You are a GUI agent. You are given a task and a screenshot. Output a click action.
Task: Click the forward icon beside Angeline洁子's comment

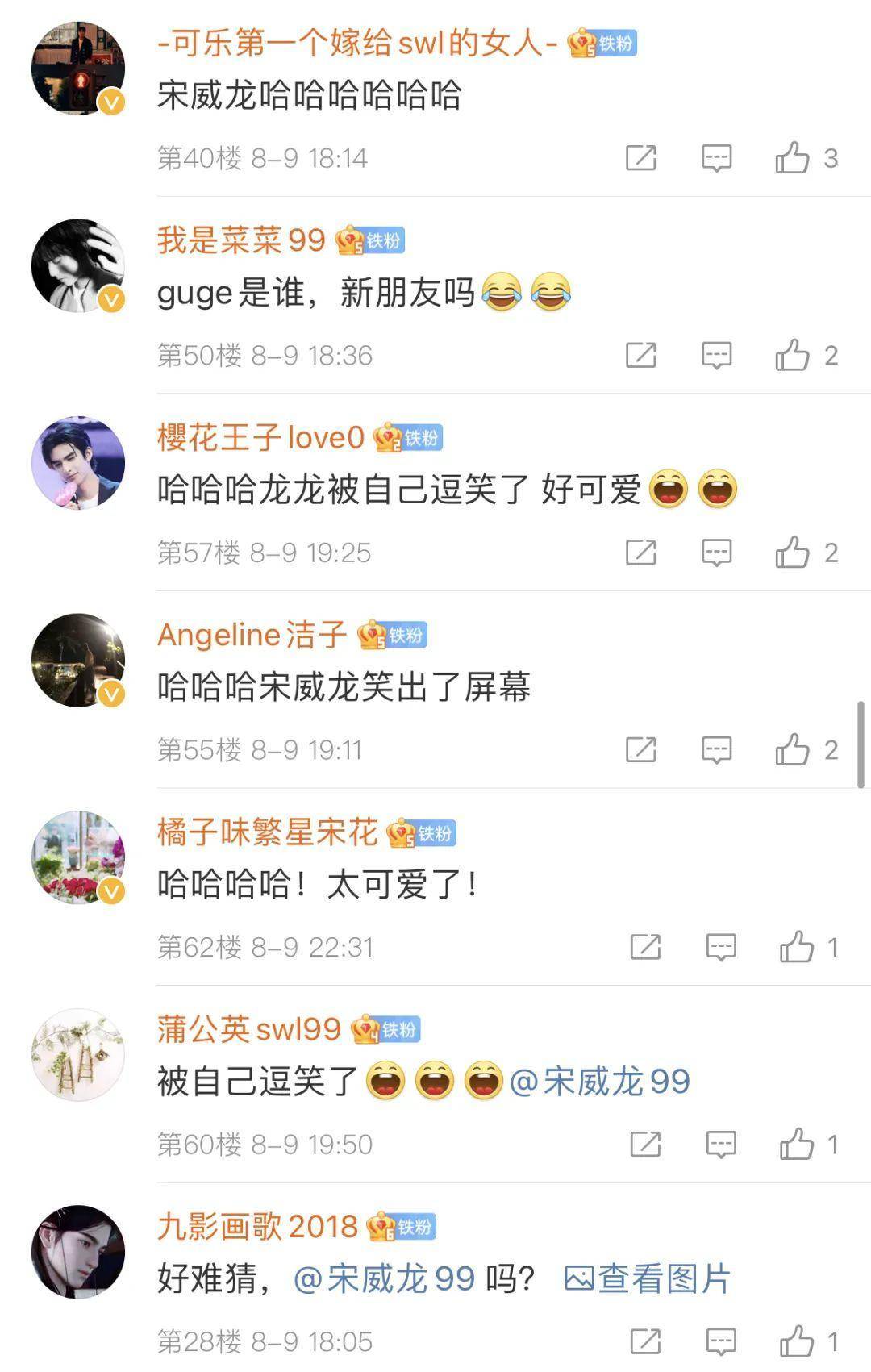pyautogui.click(x=641, y=749)
